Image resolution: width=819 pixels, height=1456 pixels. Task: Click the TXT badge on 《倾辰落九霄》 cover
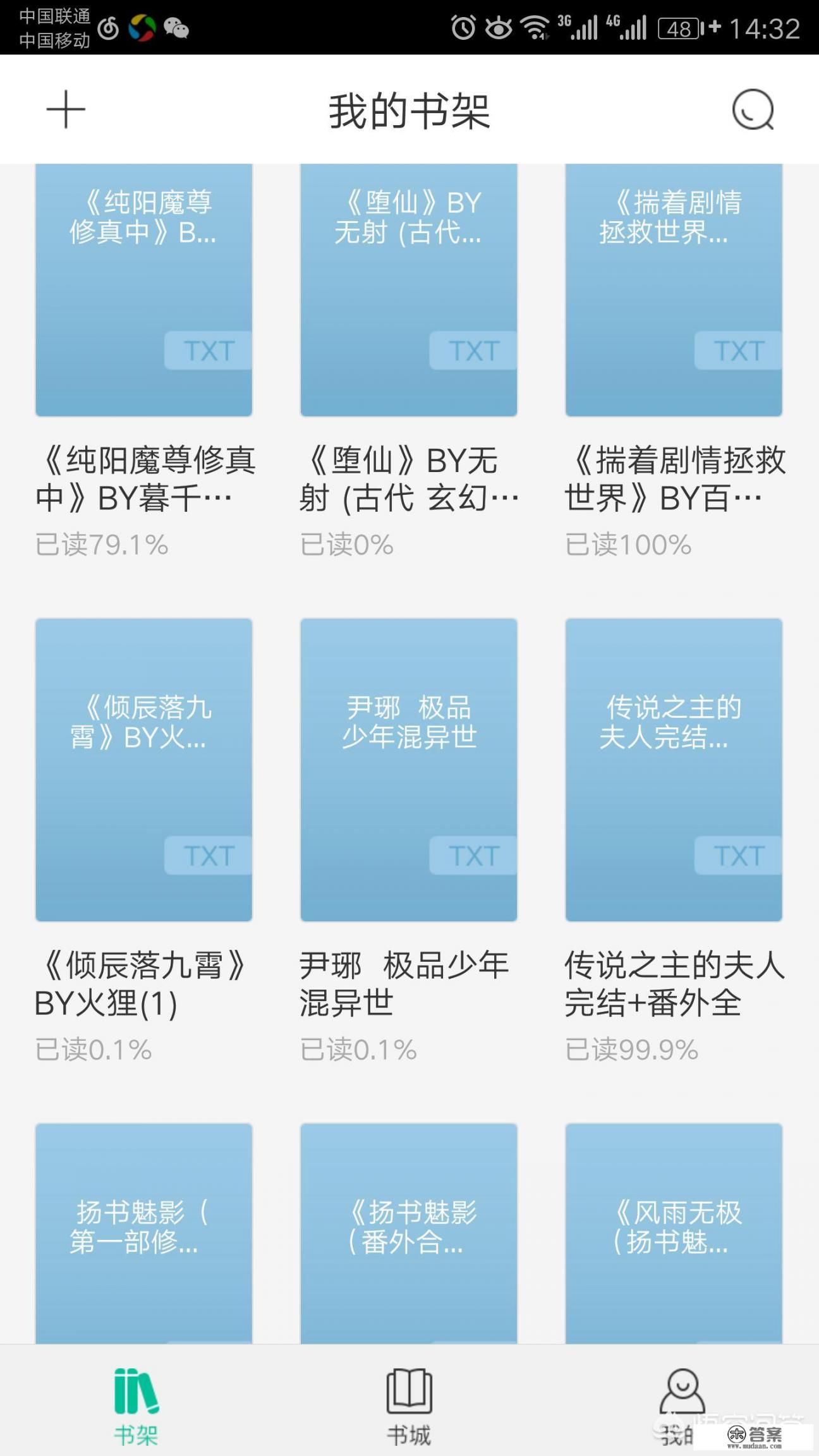(206, 856)
